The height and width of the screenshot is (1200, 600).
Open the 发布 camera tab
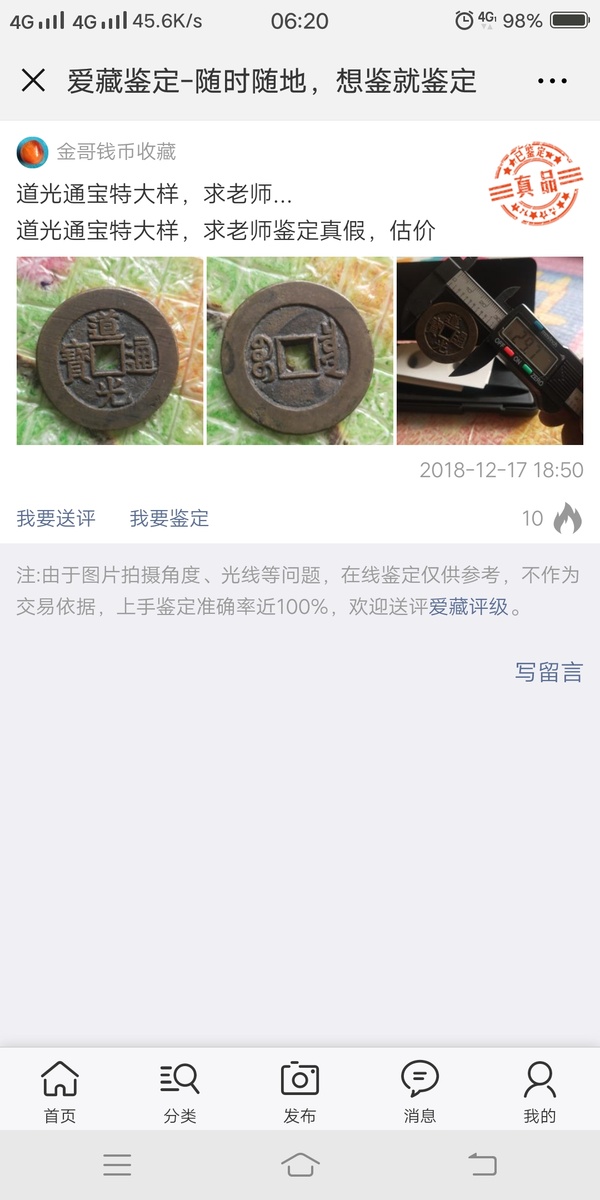pyautogui.click(x=300, y=1092)
